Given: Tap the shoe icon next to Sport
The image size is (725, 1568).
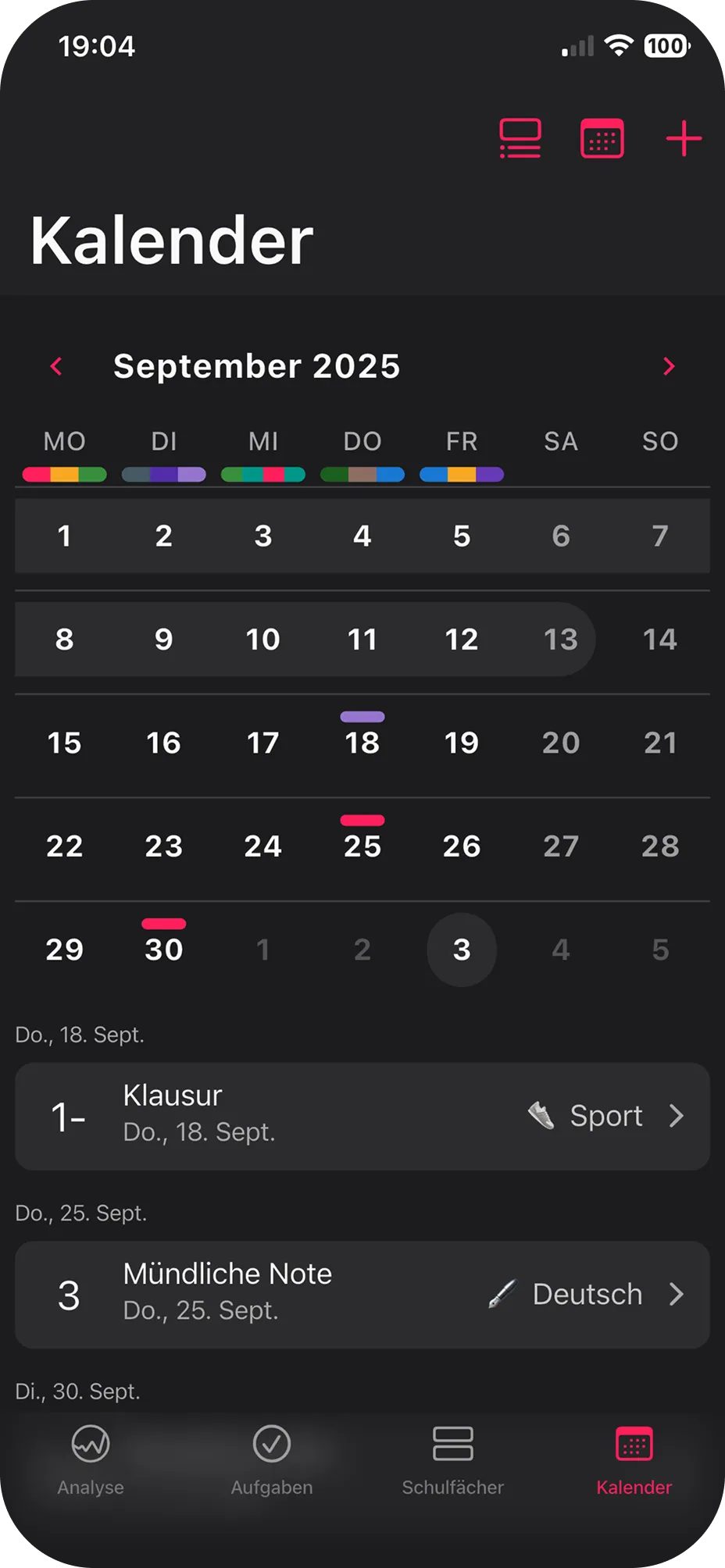Looking at the screenshot, I should pyautogui.click(x=541, y=1116).
